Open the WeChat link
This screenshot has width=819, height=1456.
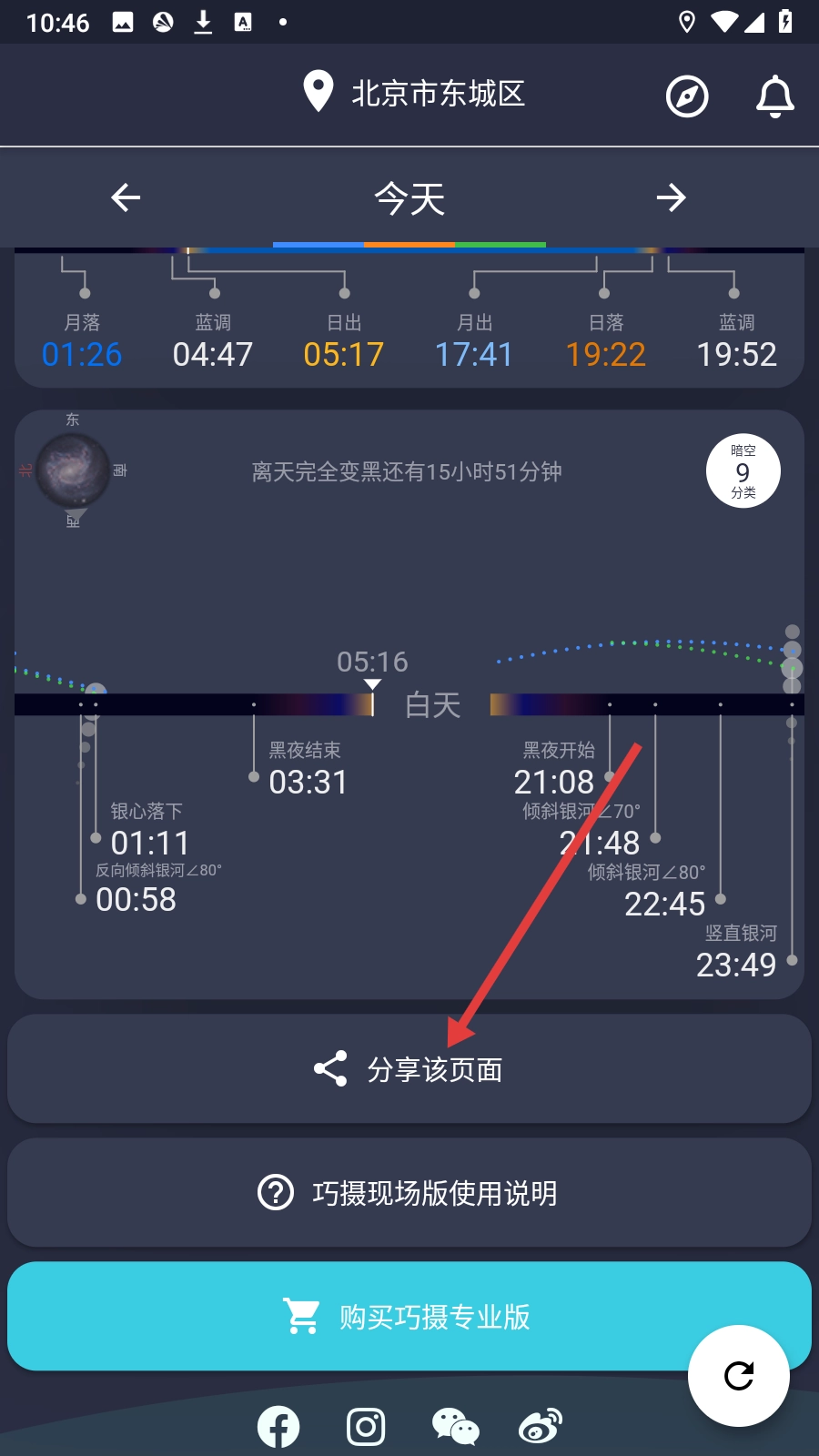click(x=455, y=1427)
